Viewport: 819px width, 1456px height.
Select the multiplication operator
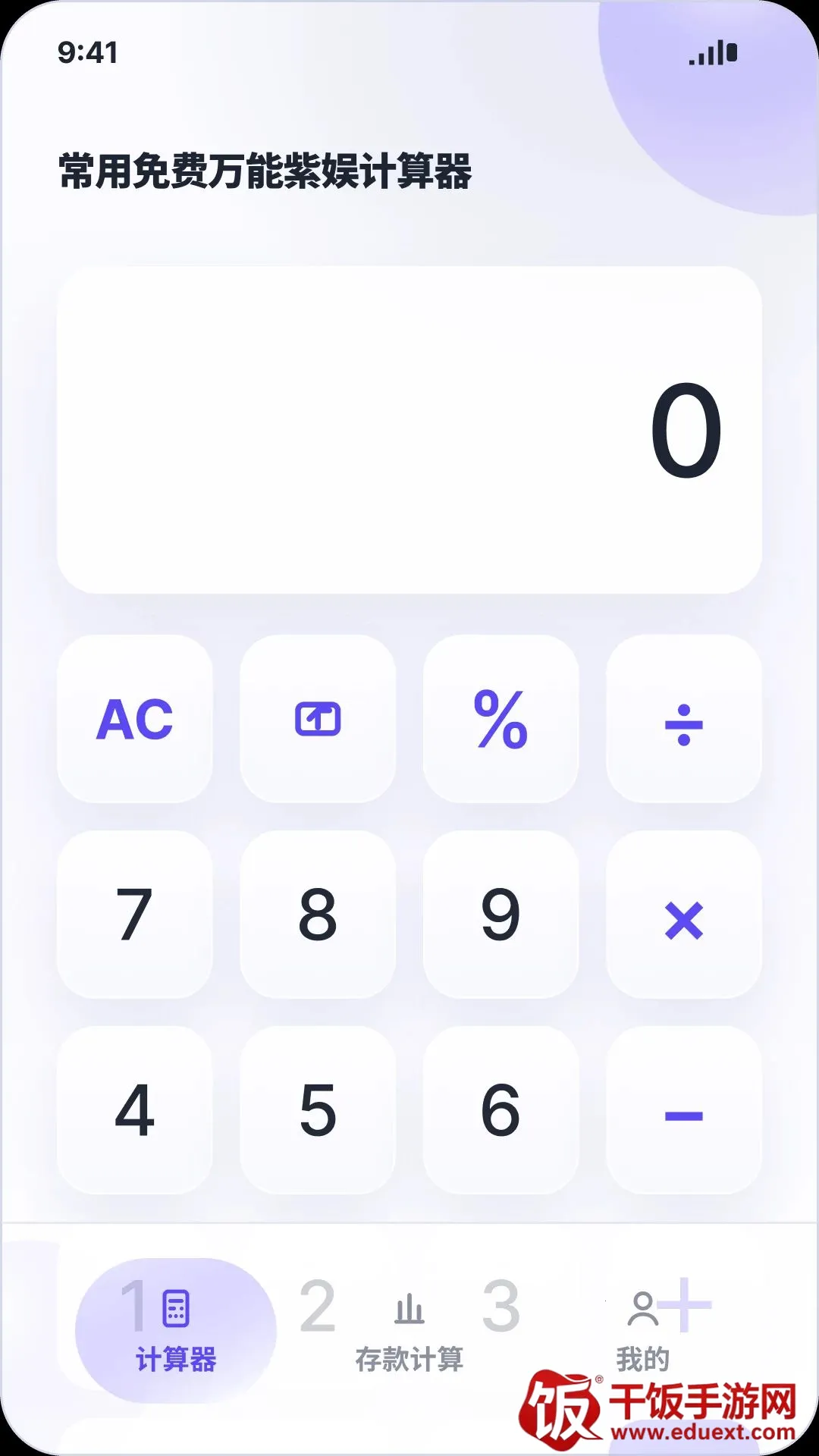tap(683, 915)
